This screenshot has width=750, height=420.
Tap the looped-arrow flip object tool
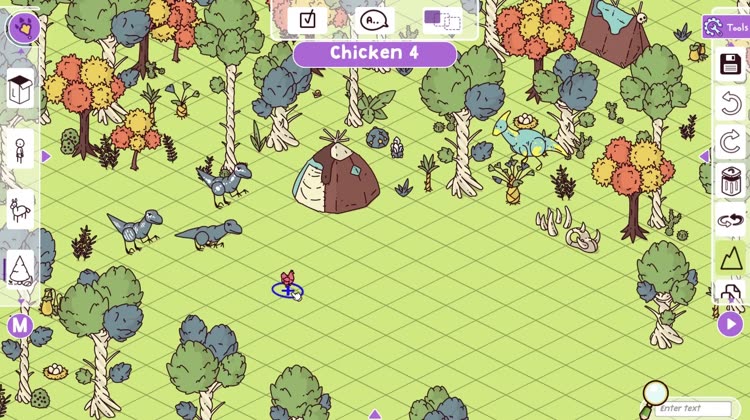730,220
